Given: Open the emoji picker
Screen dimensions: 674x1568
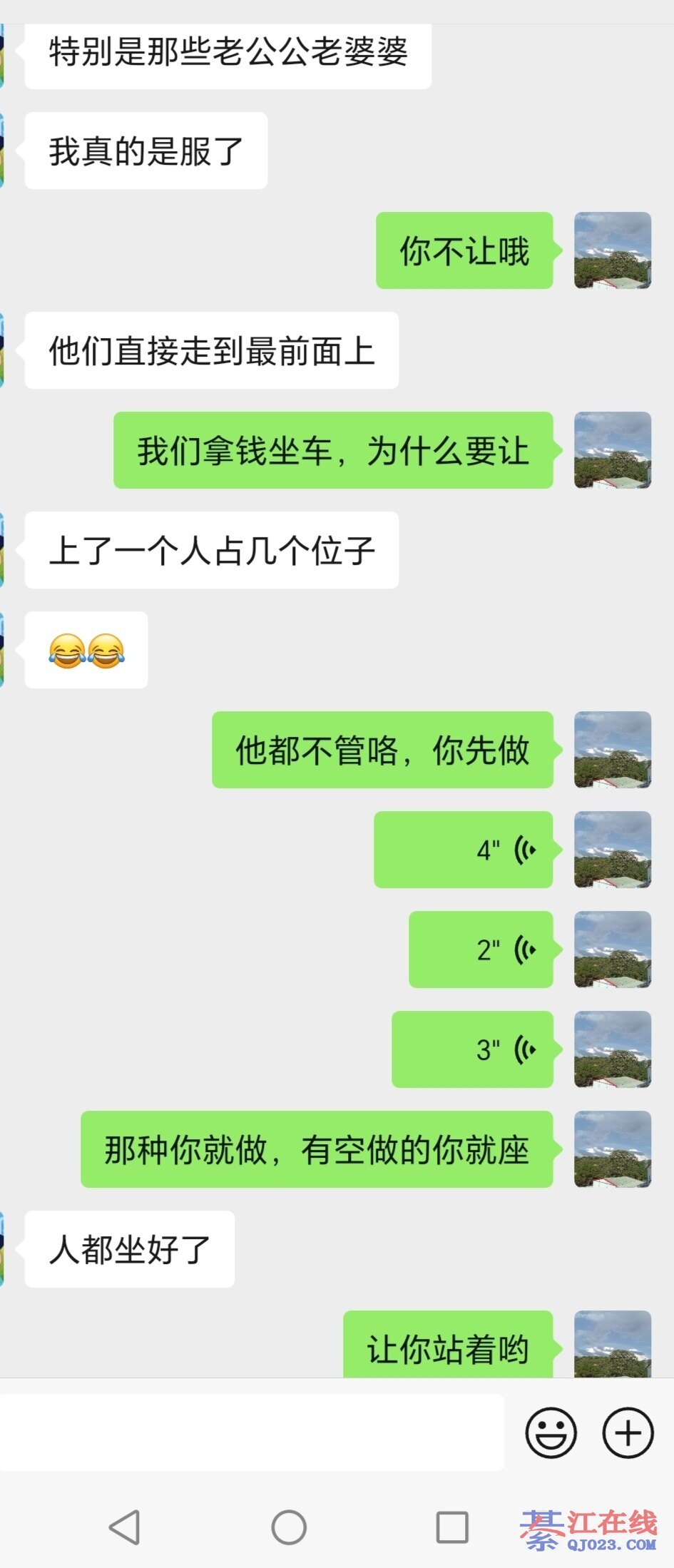Looking at the screenshot, I should [551, 1432].
